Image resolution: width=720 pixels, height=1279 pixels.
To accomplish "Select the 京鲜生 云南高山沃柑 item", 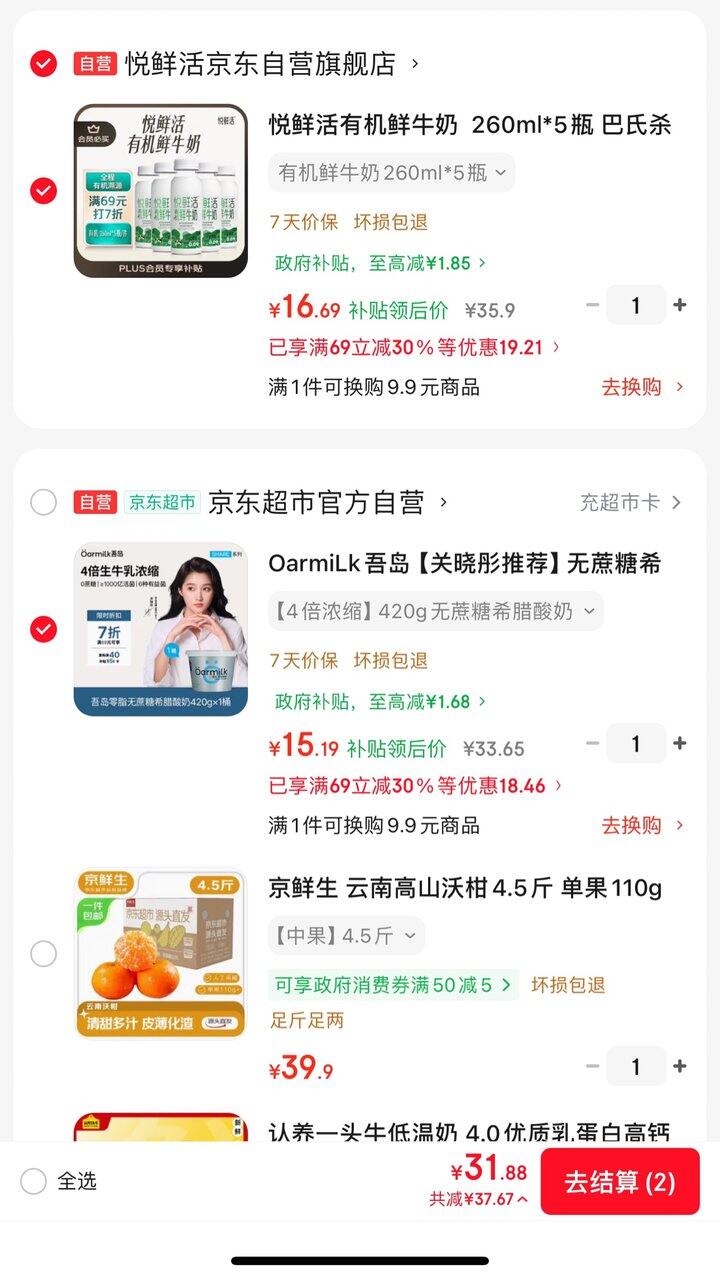I will (x=43, y=953).
